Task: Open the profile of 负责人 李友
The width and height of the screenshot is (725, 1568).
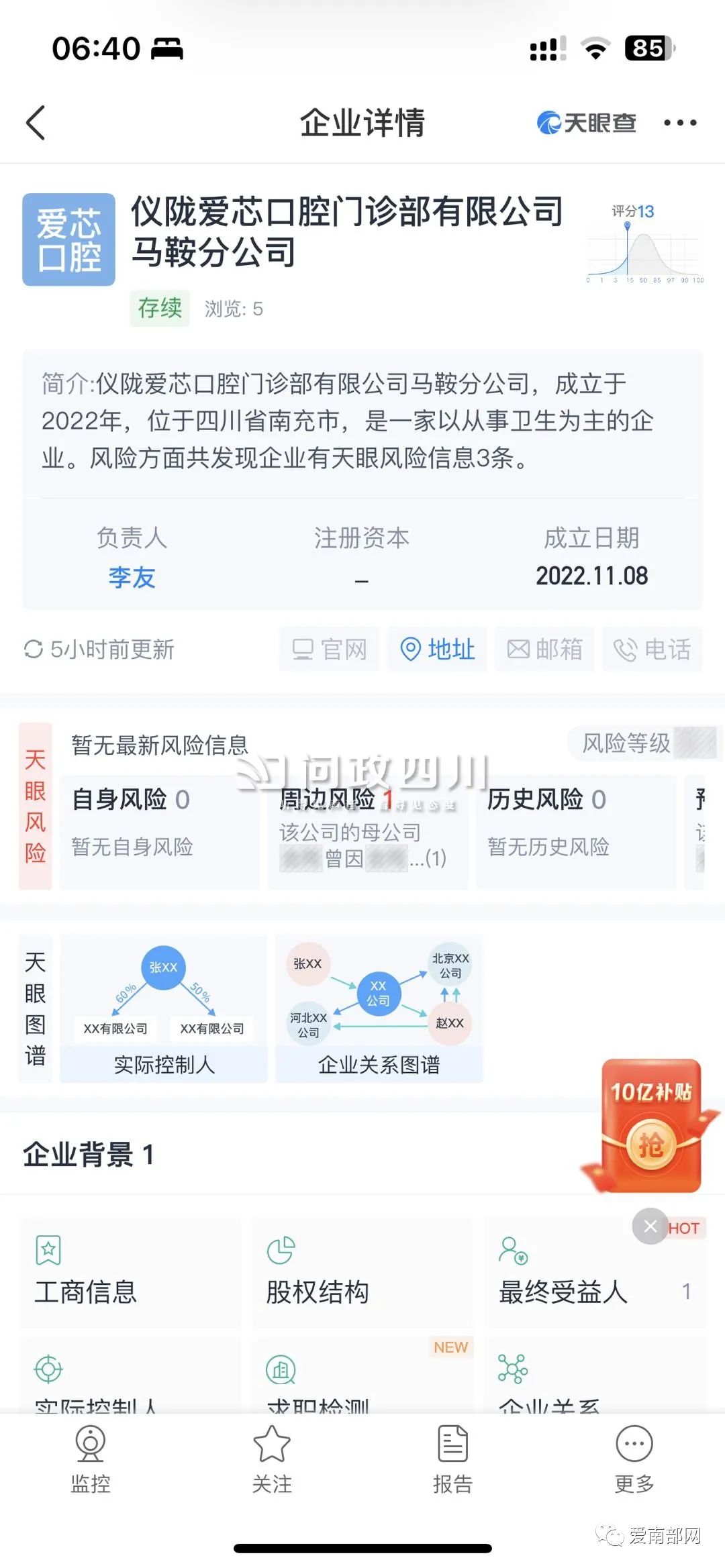Action: point(132,577)
